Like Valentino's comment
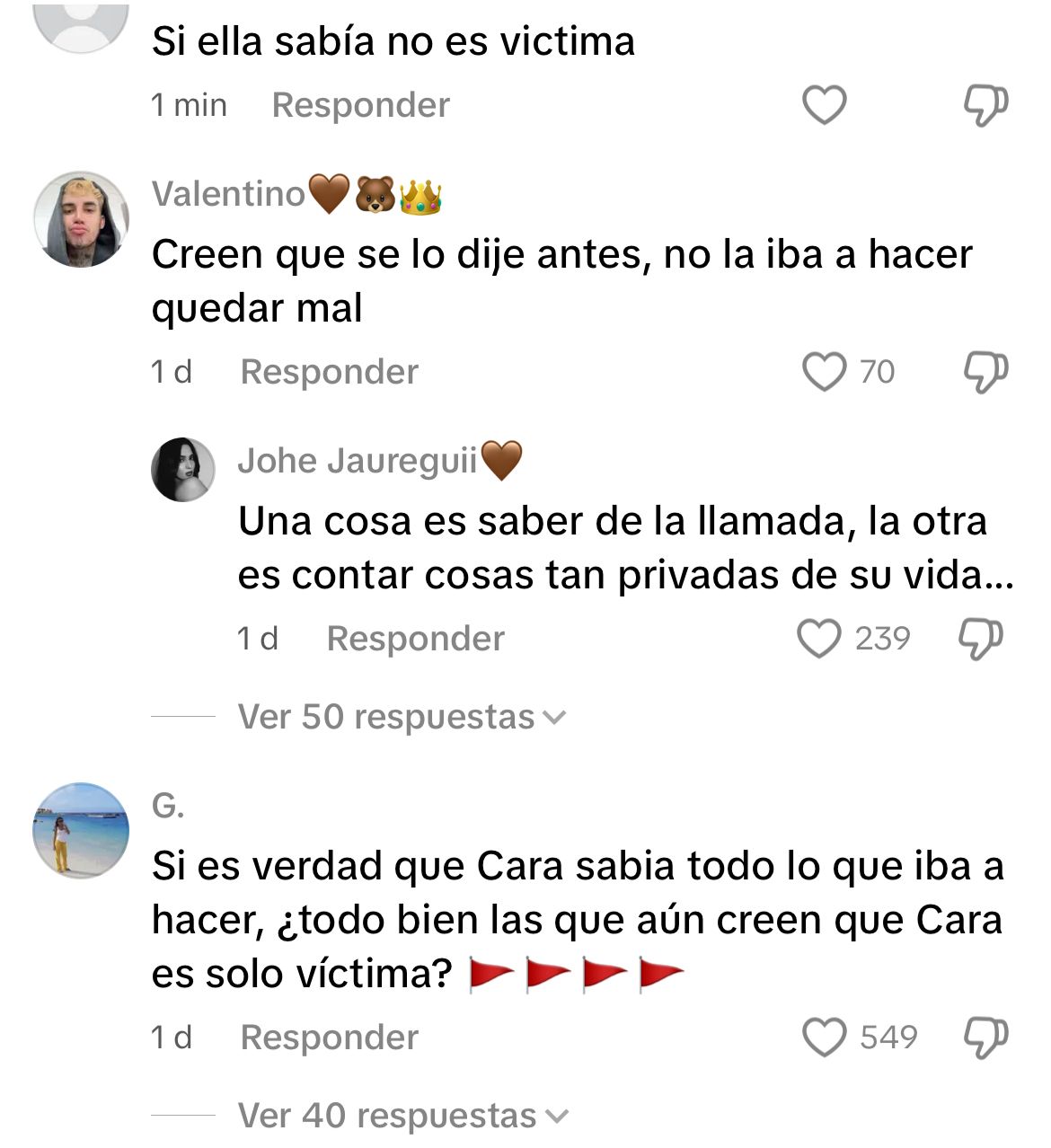The image size is (1051, 1148). [824, 372]
